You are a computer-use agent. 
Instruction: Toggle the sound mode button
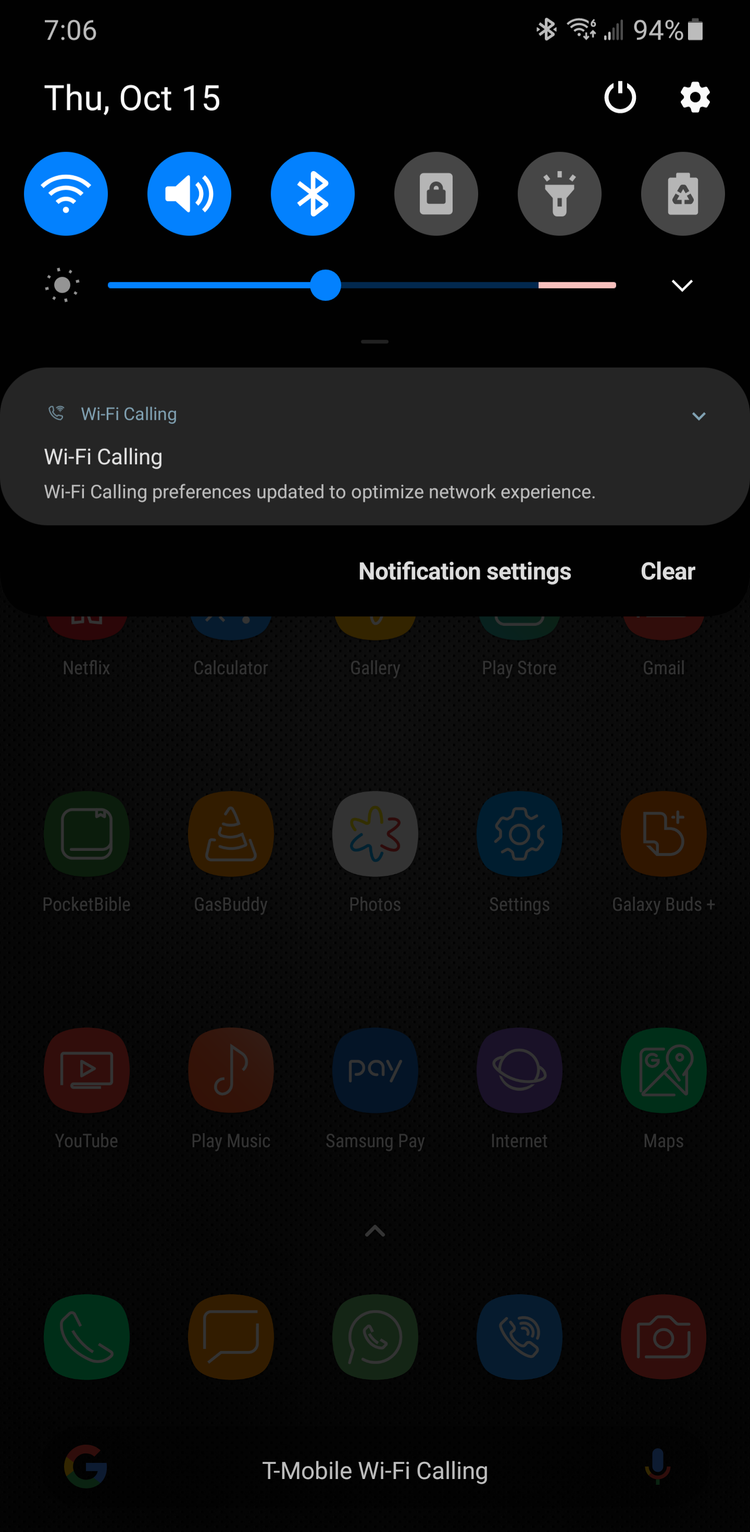click(189, 194)
